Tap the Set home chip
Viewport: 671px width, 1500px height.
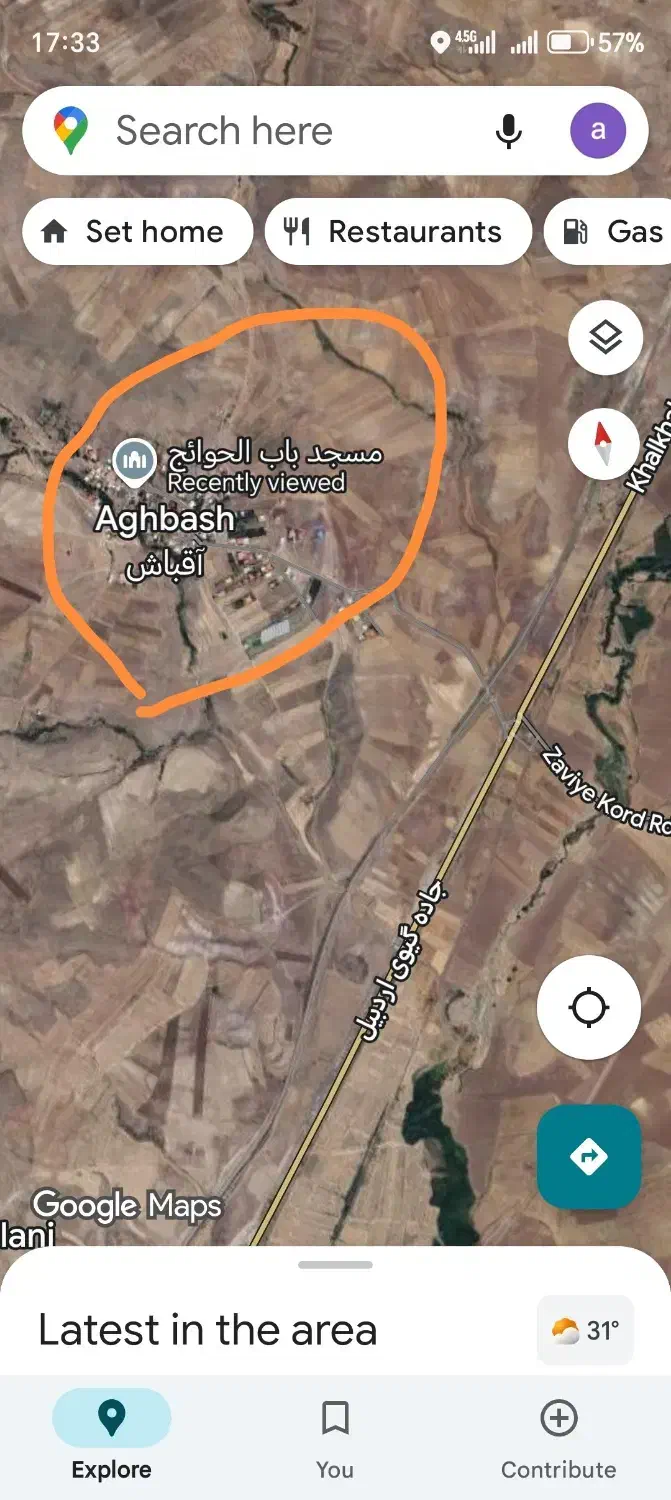(137, 232)
